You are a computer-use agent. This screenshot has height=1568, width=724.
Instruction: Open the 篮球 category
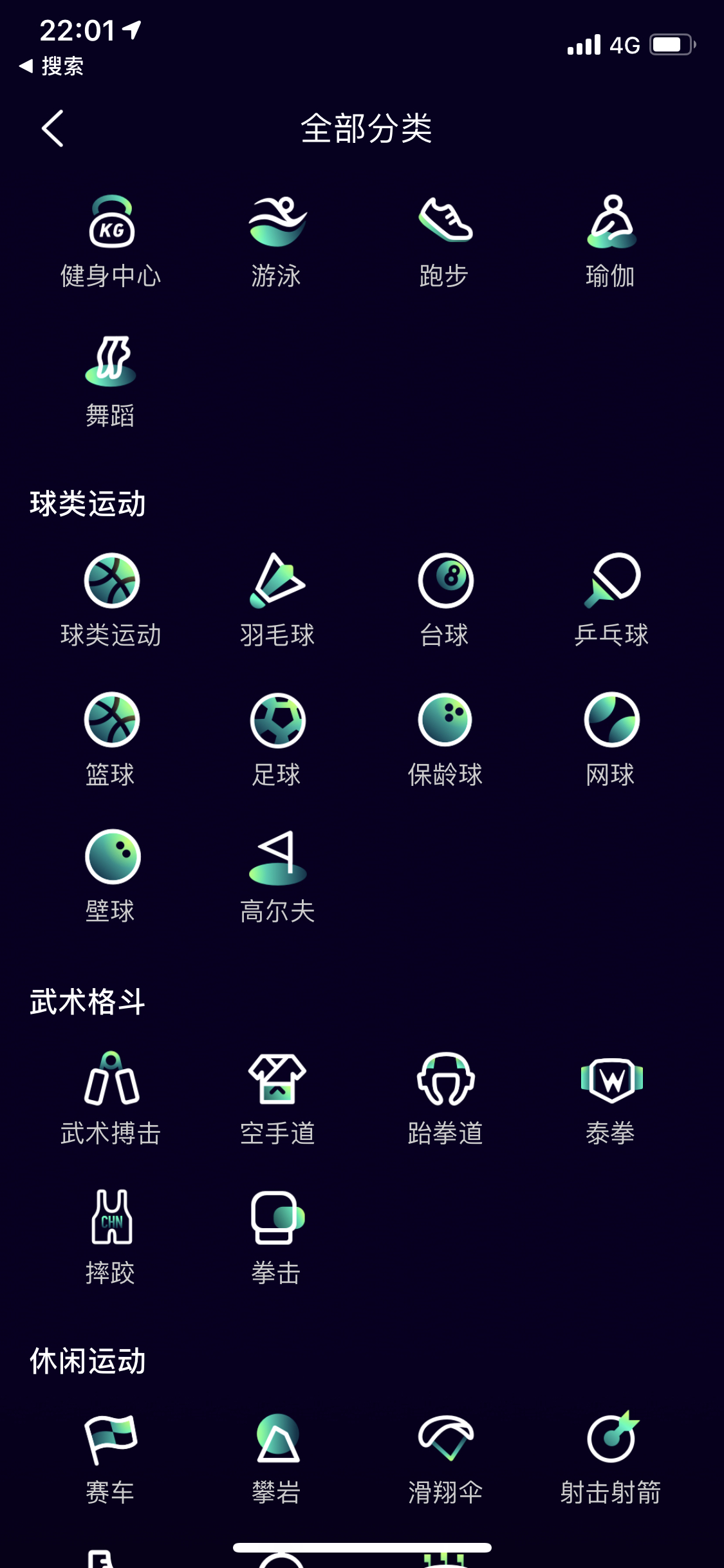coord(111,740)
